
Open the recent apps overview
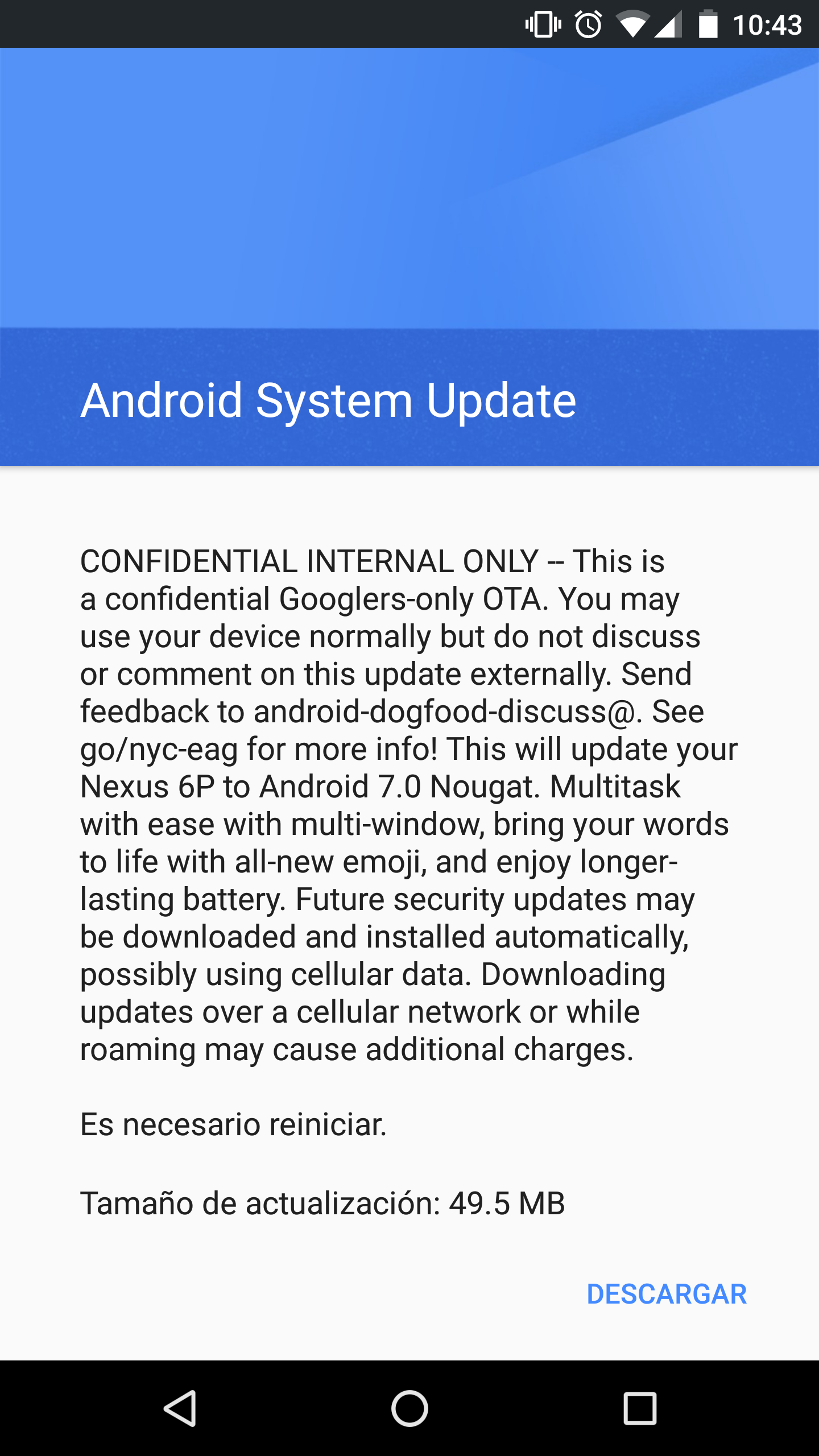pyautogui.click(x=640, y=1408)
